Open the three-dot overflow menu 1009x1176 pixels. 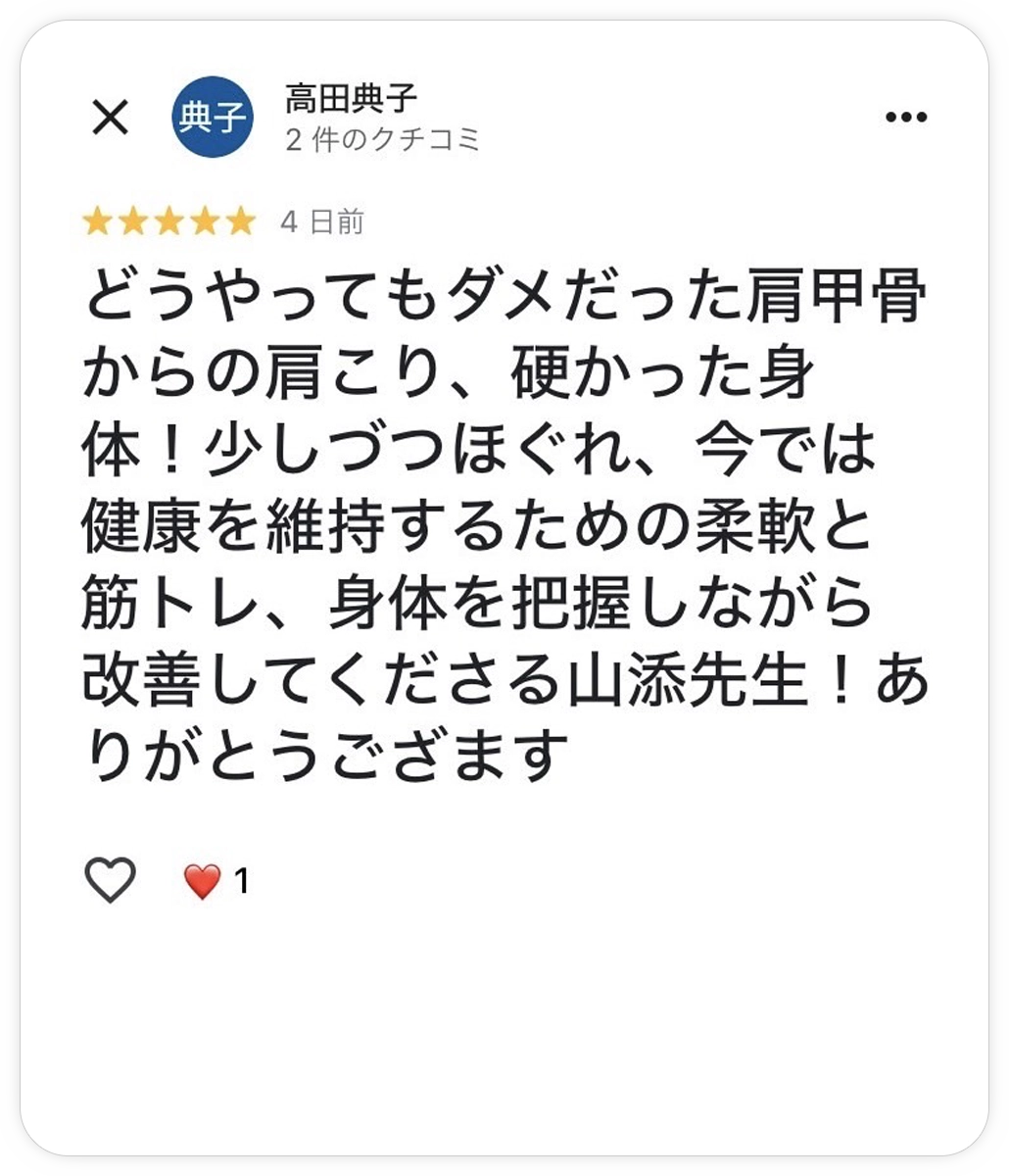[x=905, y=118]
